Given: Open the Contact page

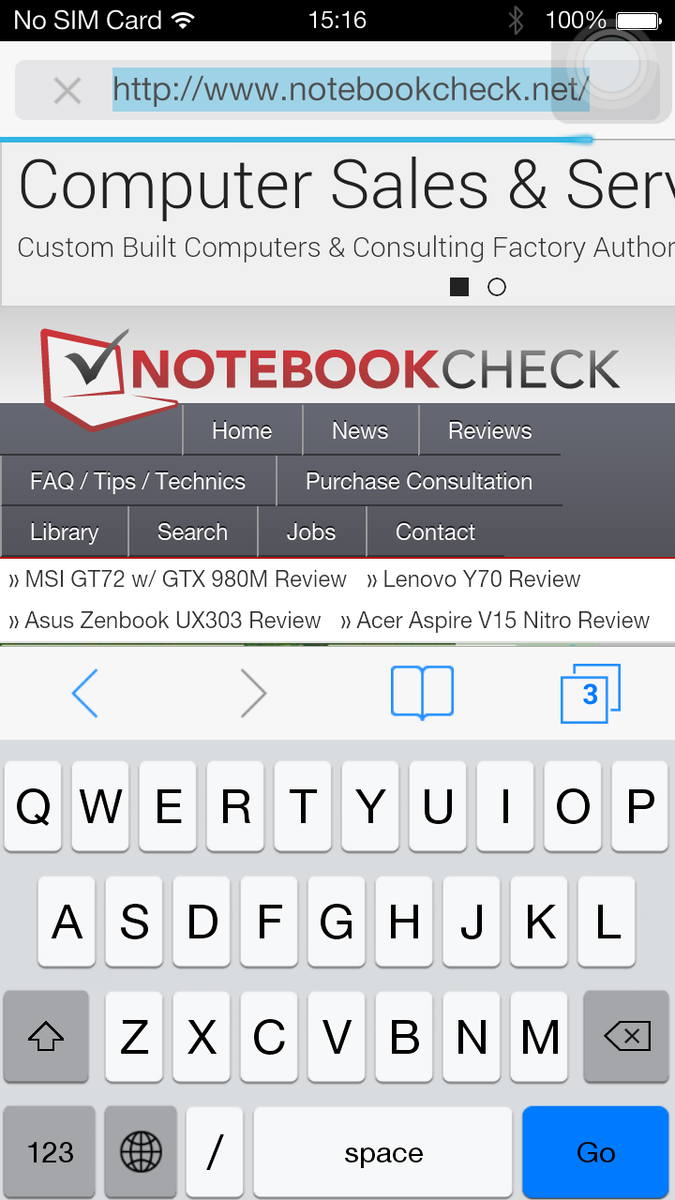Looking at the screenshot, I should tap(435, 532).
